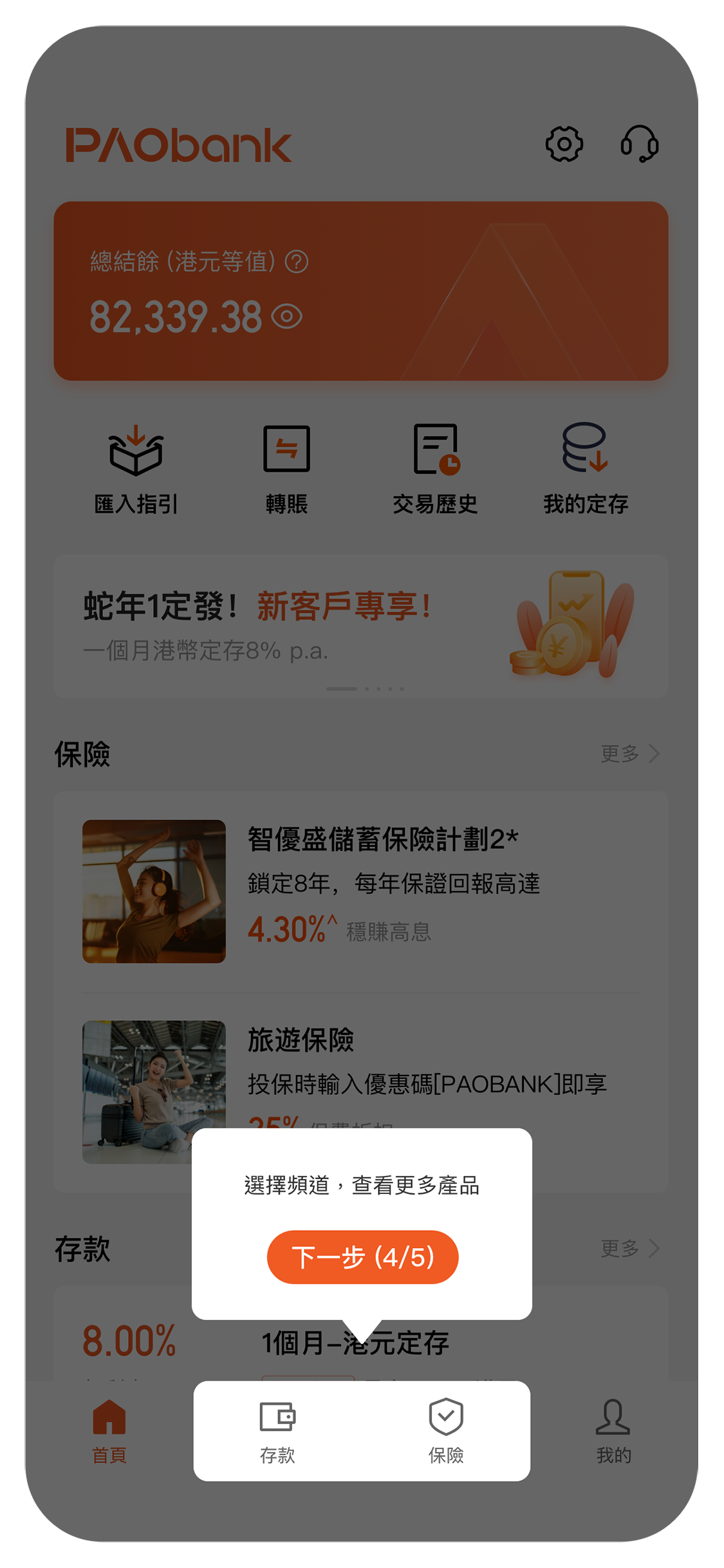
Task: Go to the 首頁 tab
Action: coord(109,1430)
